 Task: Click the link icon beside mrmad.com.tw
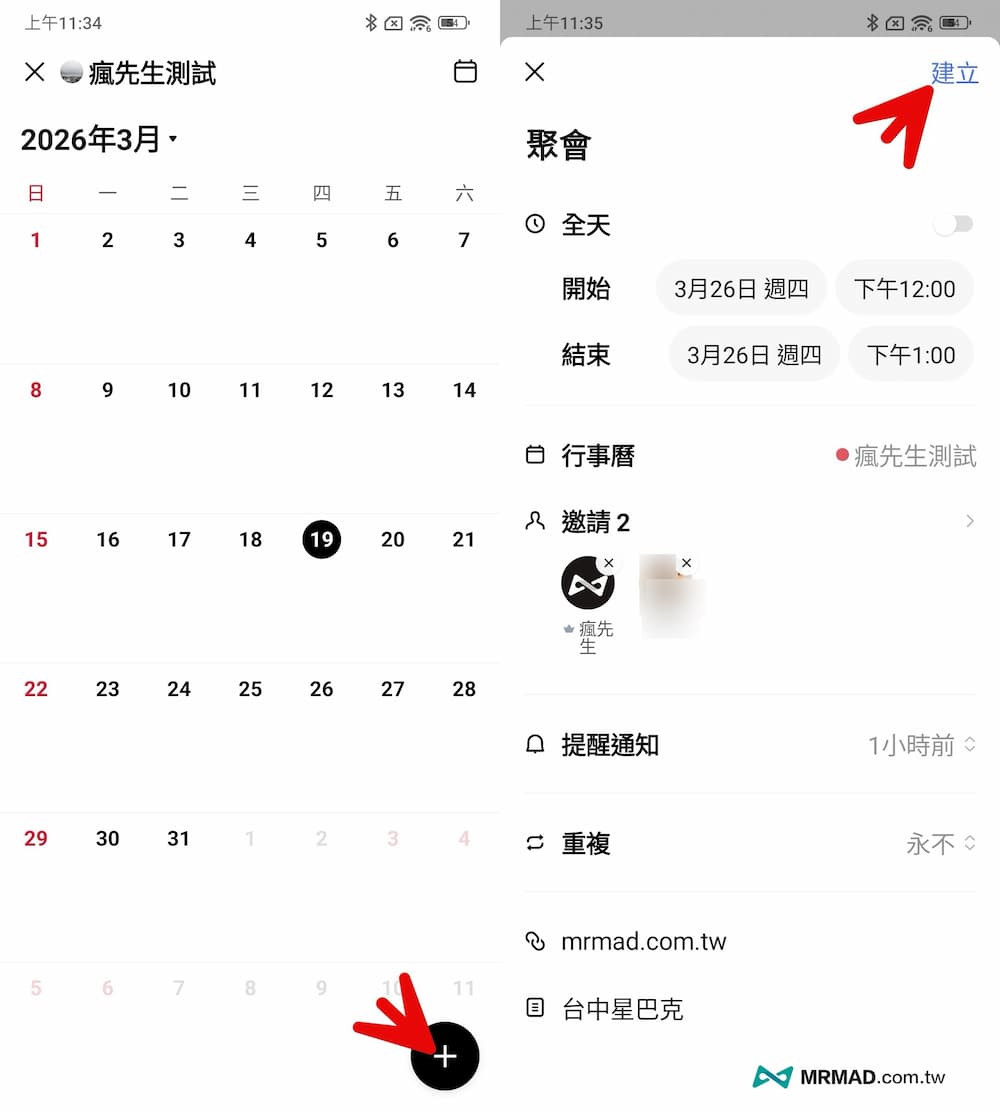pyautogui.click(x=533, y=941)
